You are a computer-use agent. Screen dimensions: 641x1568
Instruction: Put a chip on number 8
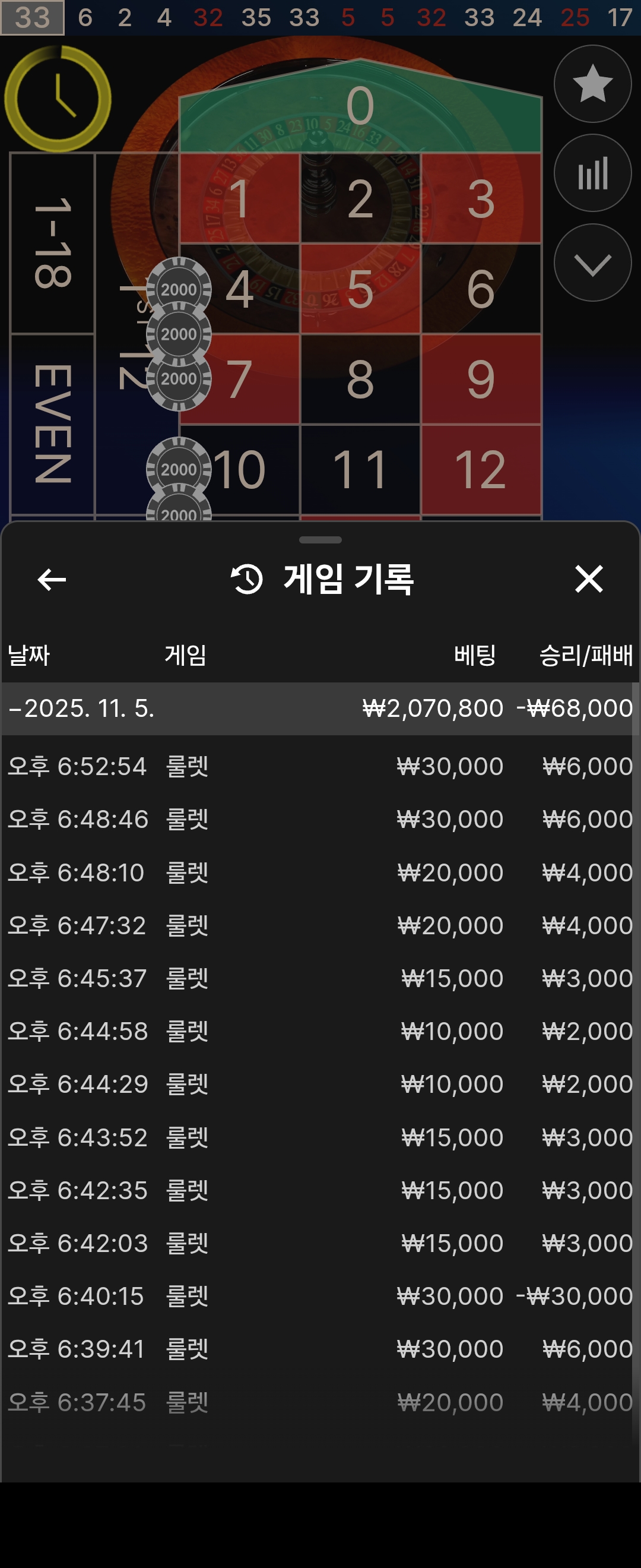click(360, 379)
